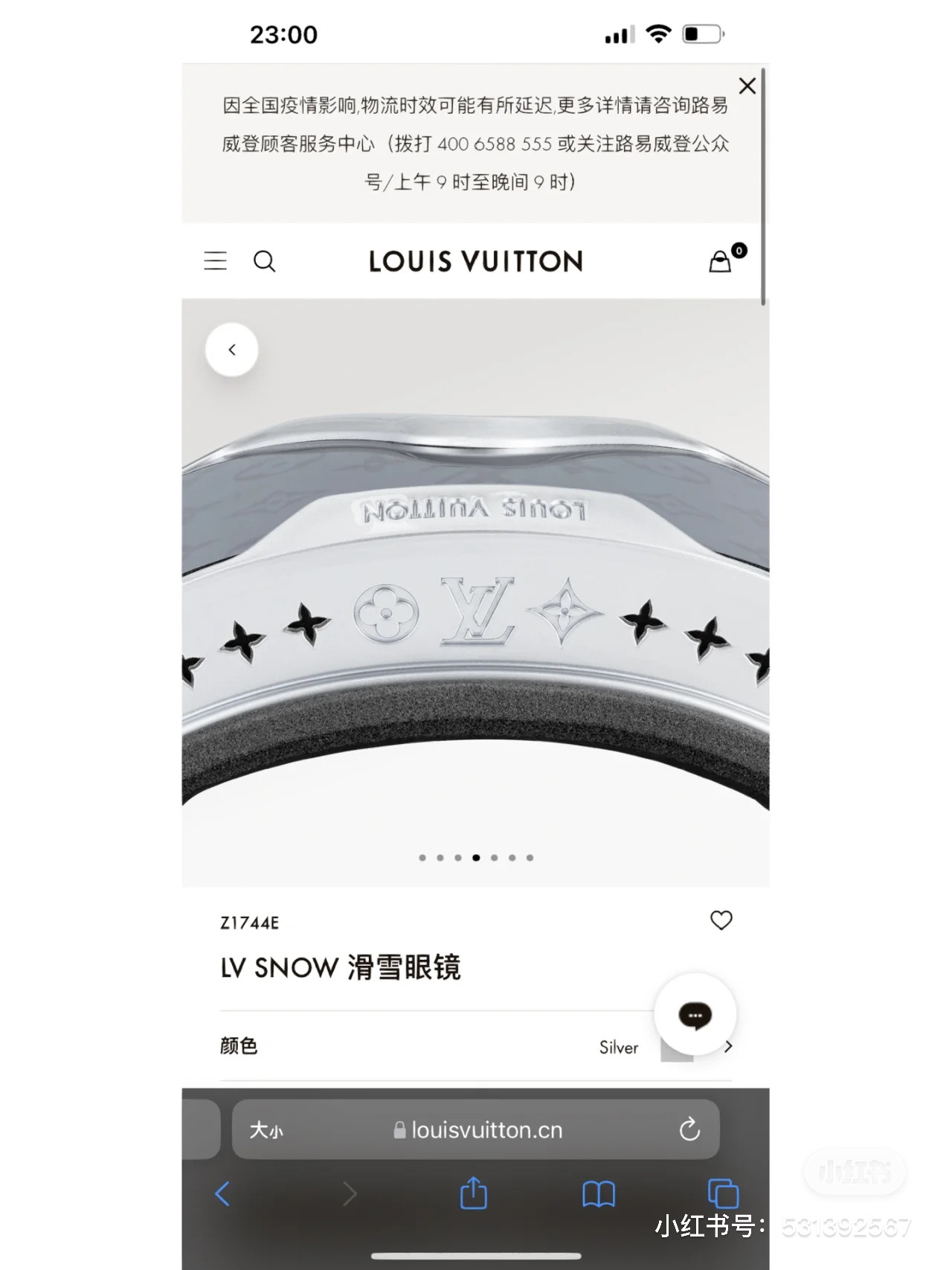Open the shopping bag
Image resolution: width=952 pixels, height=1270 pixels.
(x=721, y=261)
